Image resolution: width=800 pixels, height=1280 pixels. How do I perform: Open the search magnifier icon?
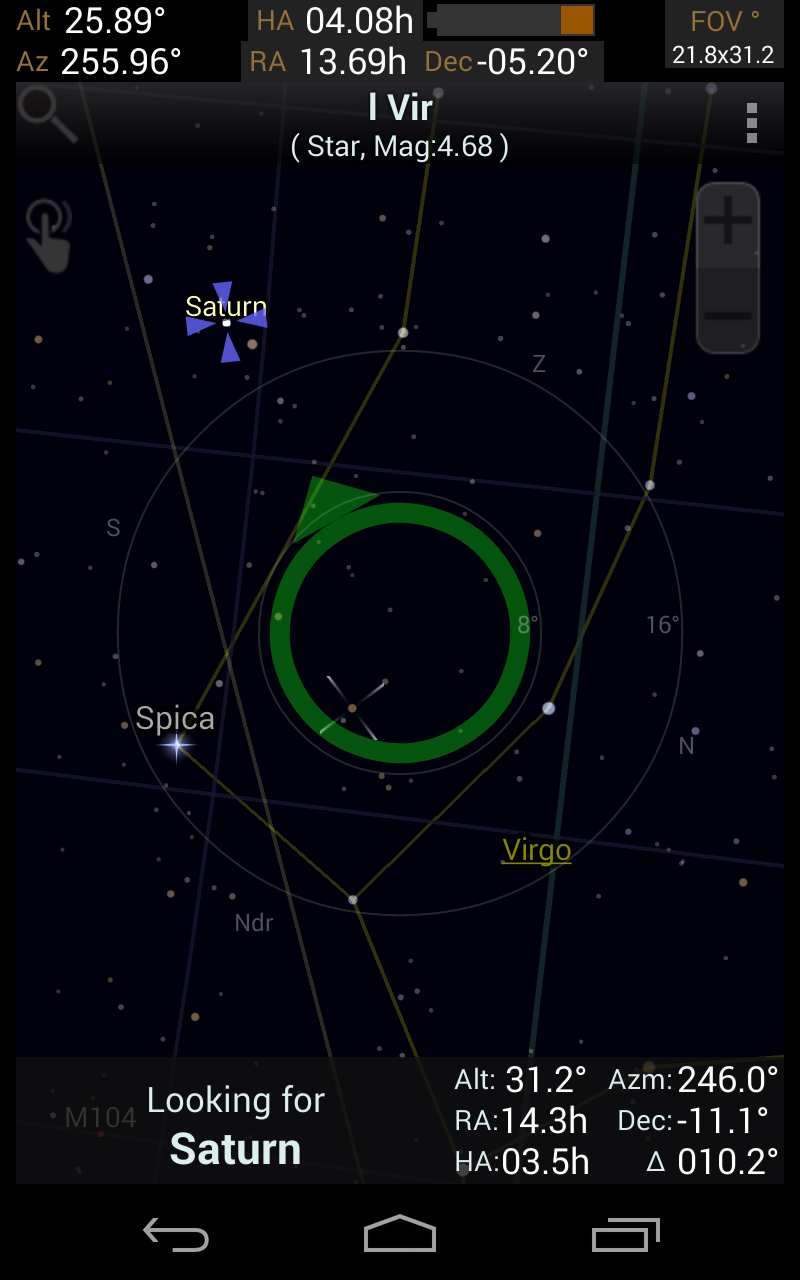47,113
